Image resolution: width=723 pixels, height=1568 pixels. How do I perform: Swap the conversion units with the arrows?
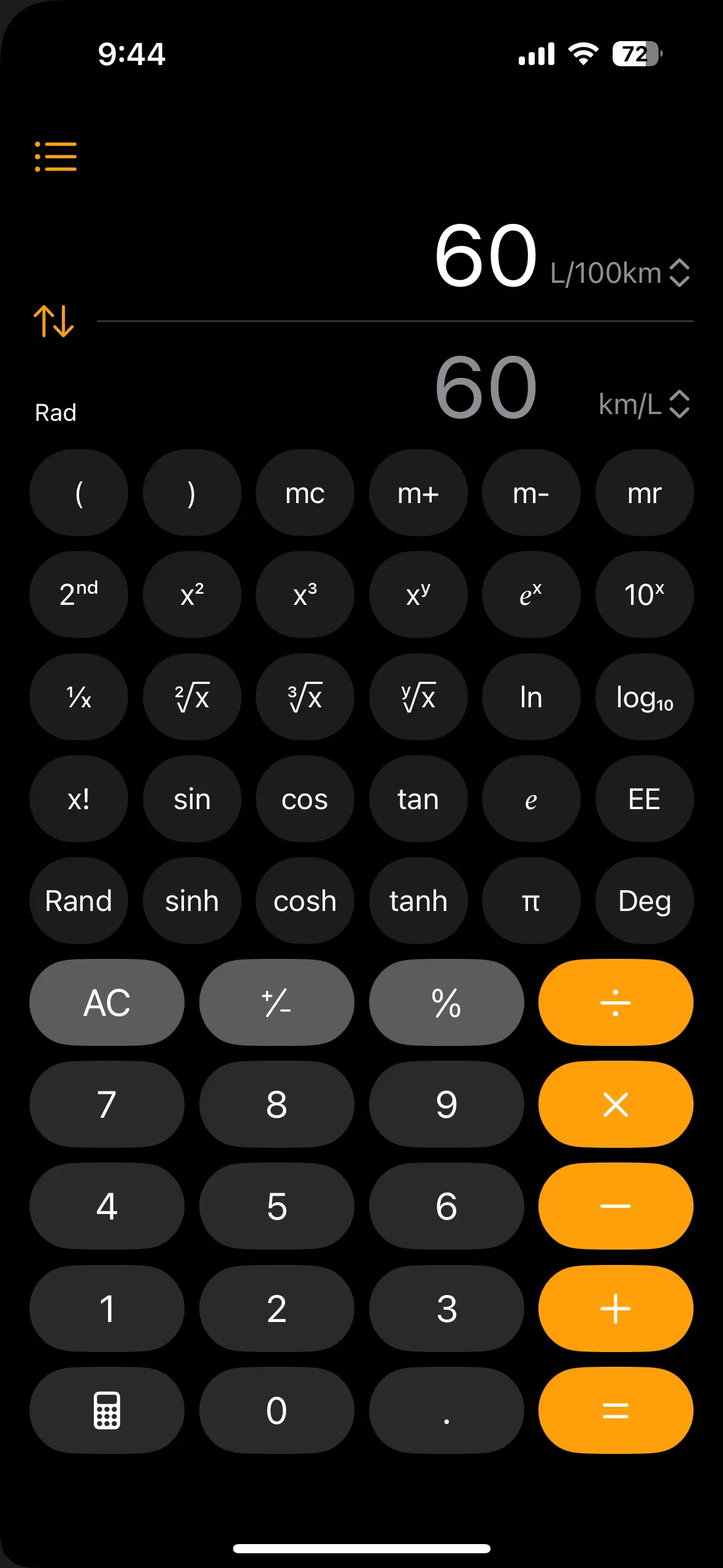click(54, 321)
